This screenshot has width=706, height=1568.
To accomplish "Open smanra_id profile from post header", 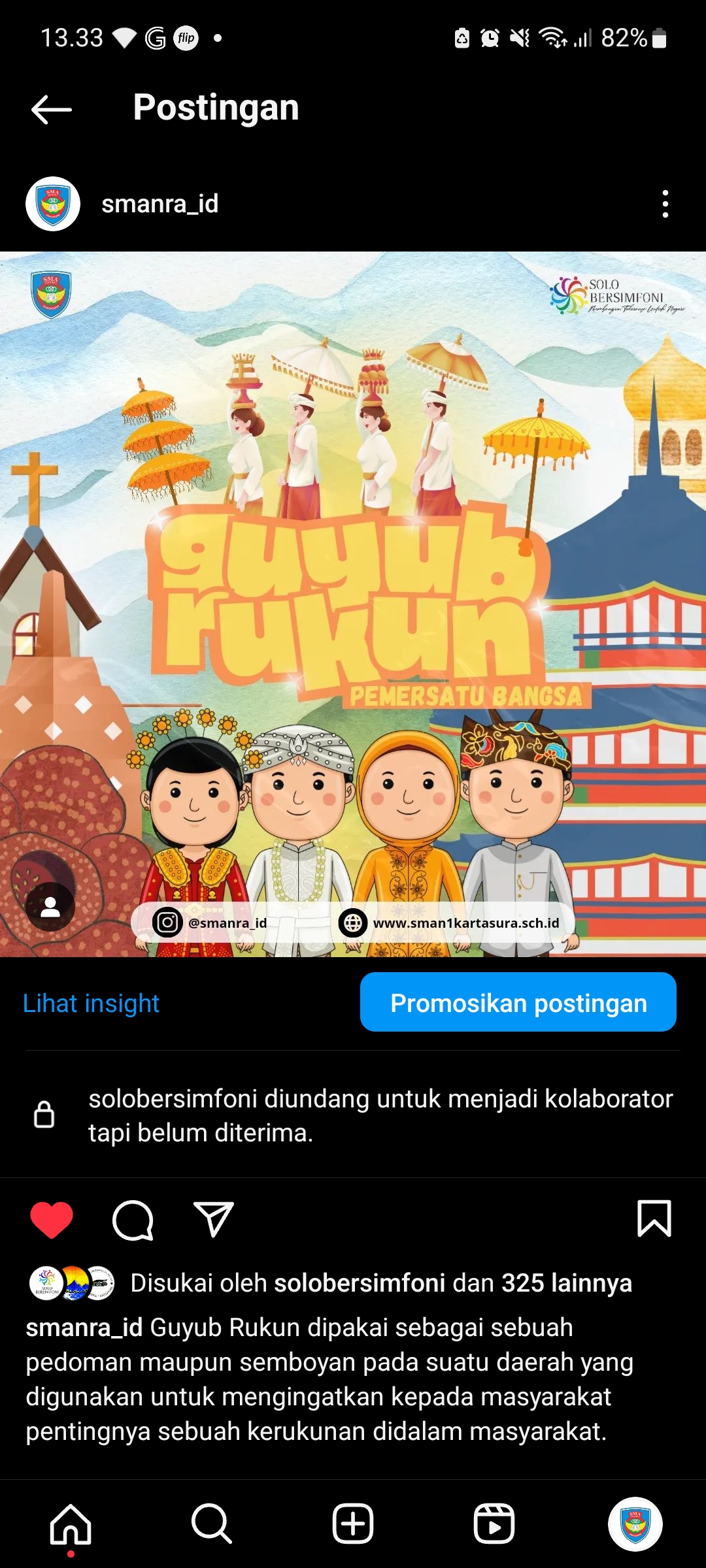I will (x=160, y=204).
